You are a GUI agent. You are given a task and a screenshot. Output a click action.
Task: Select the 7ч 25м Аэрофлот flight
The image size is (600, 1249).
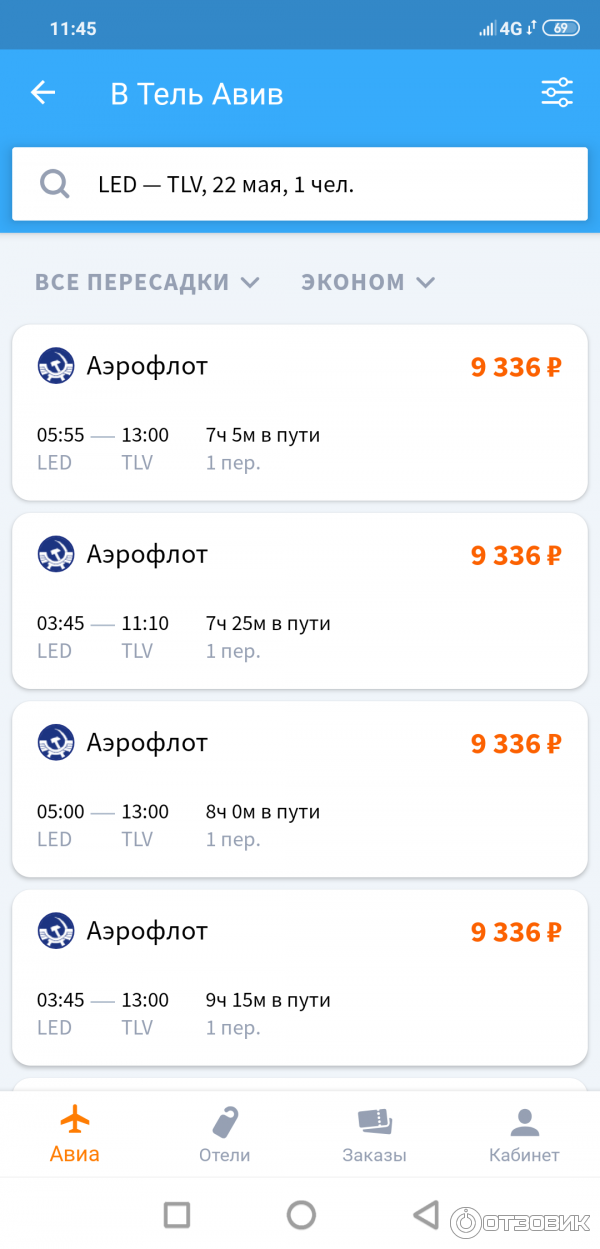coord(300,600)
